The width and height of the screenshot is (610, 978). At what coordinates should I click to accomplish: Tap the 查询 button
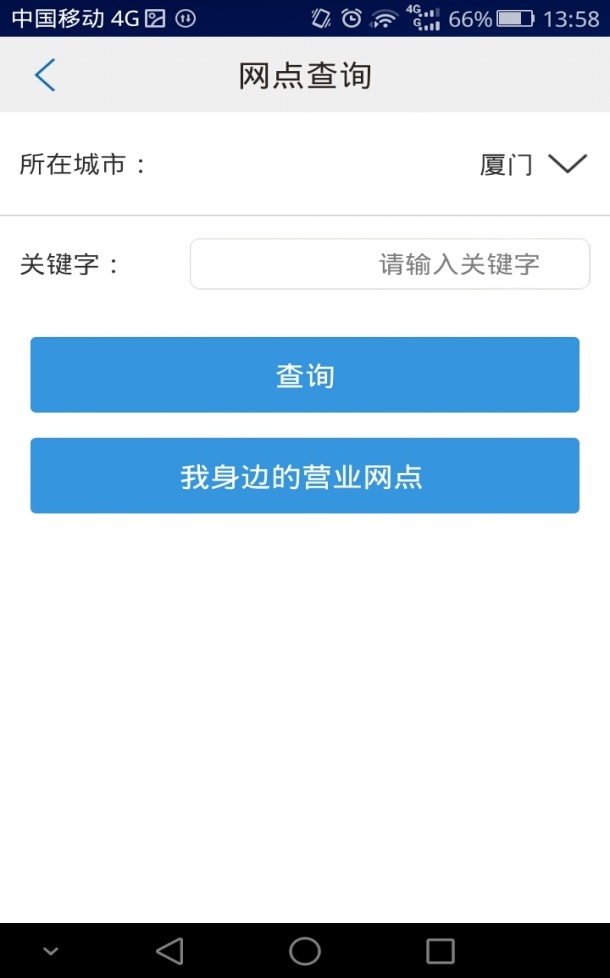pos(305,375)
